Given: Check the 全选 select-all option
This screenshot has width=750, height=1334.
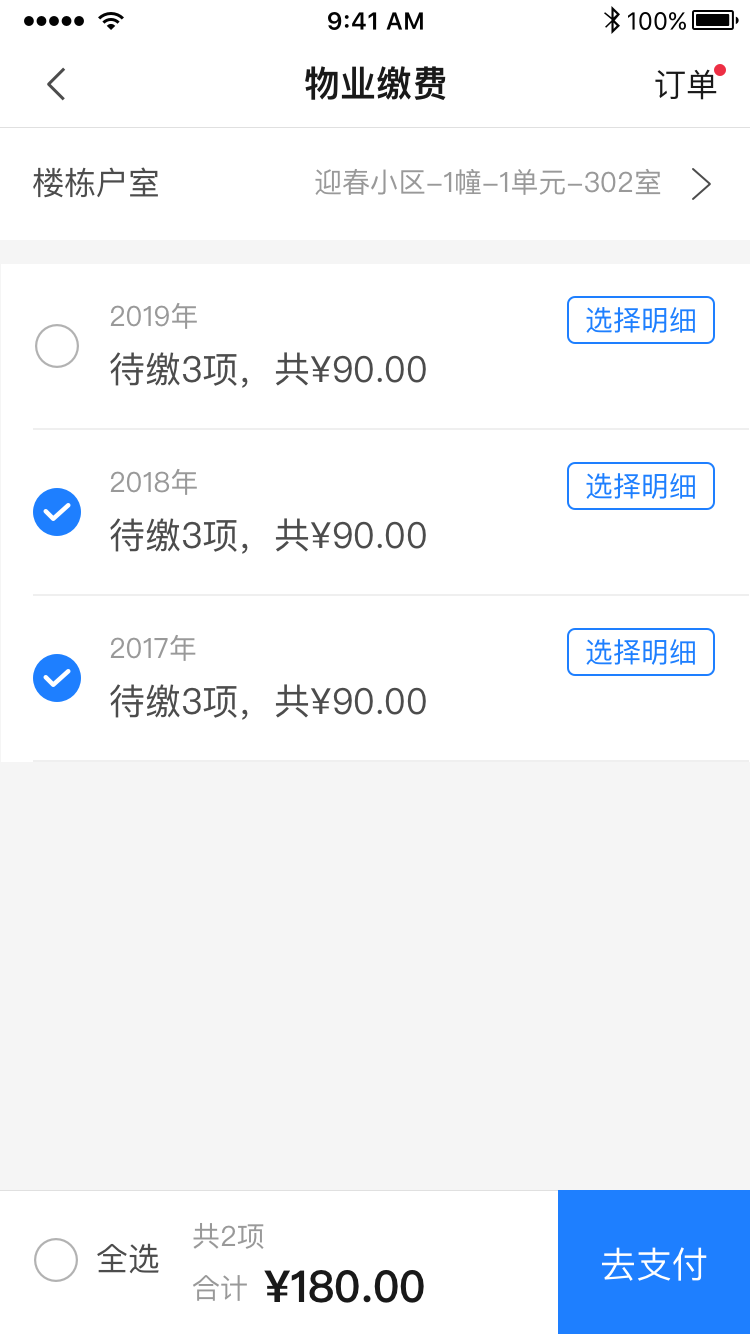Looking at the screenshot, I should (x=56, y=1260).
